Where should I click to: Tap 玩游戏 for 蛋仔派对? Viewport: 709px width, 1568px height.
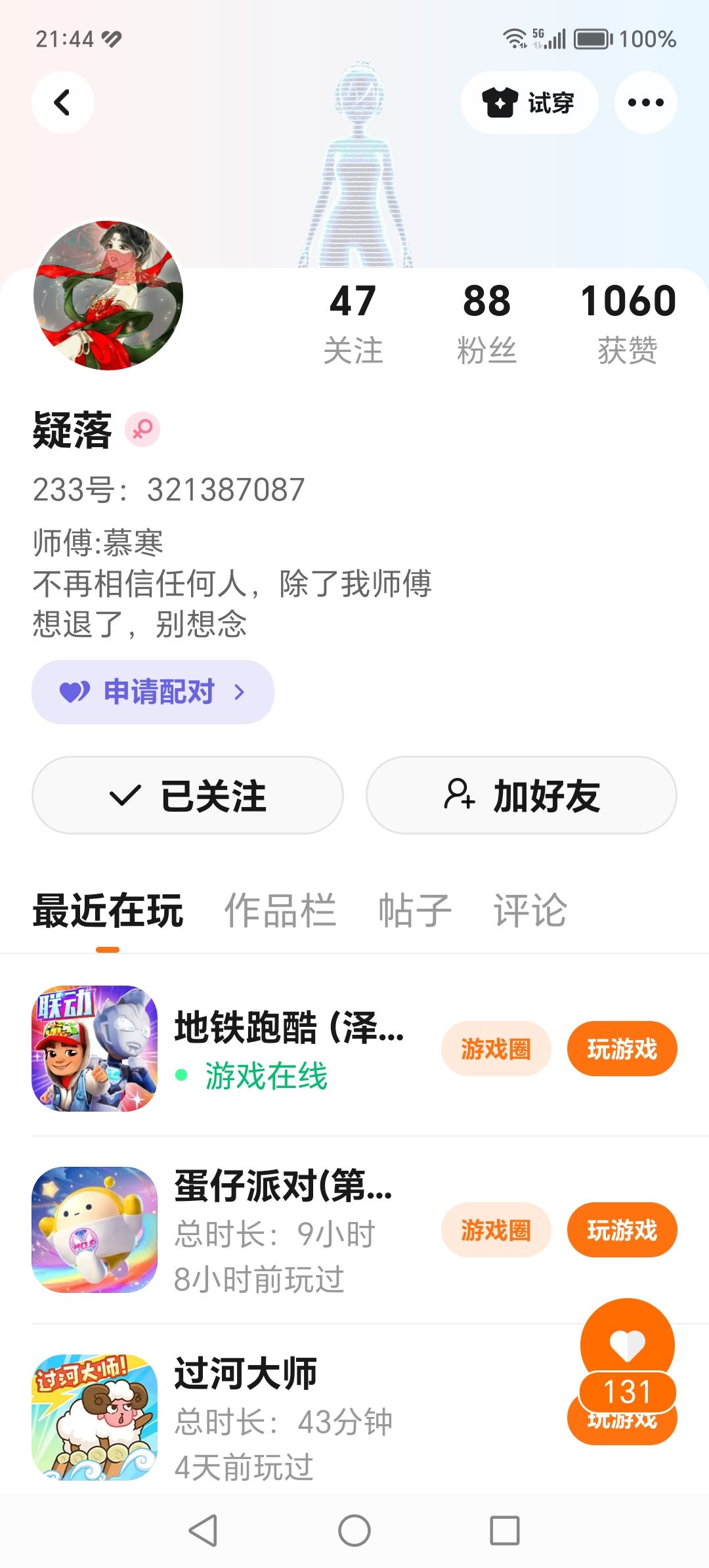click(x=622, y=1230)
